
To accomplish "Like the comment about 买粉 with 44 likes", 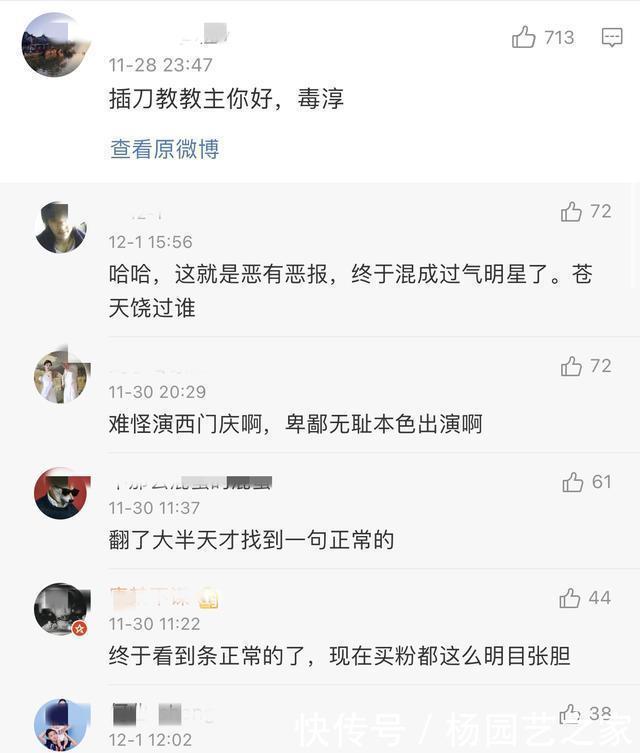I will (x=570, y=598).
